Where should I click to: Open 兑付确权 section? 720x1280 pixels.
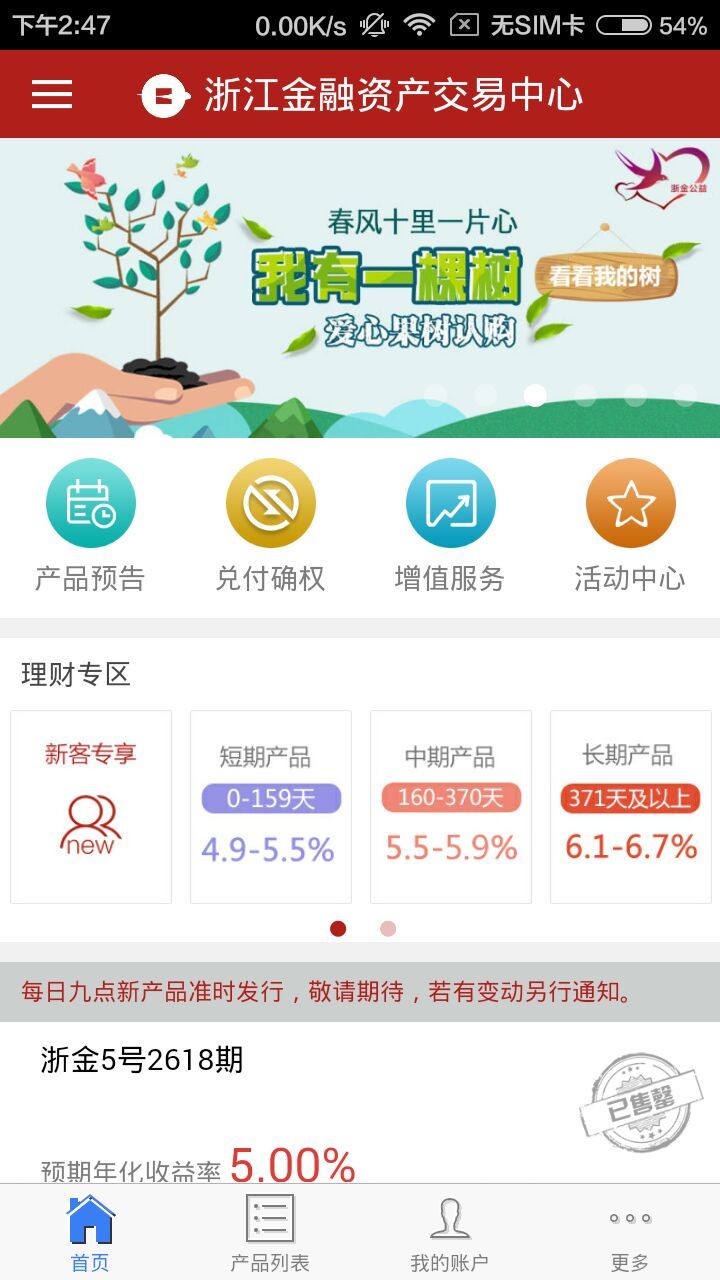pyautogui.click(x=270, y=526)
